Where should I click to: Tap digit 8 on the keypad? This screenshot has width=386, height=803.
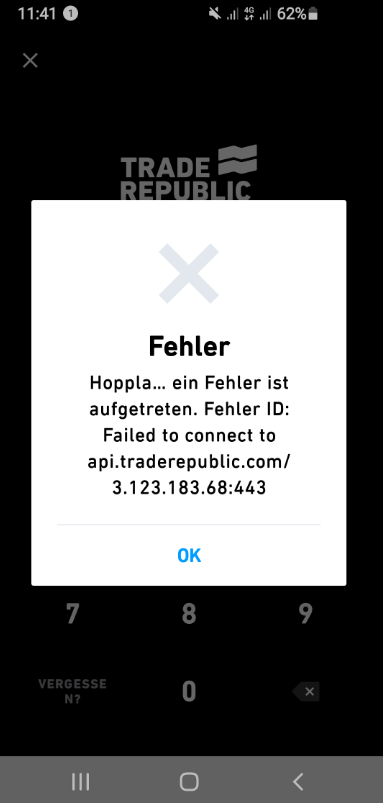pyautogui.click(x=189, y=613)
